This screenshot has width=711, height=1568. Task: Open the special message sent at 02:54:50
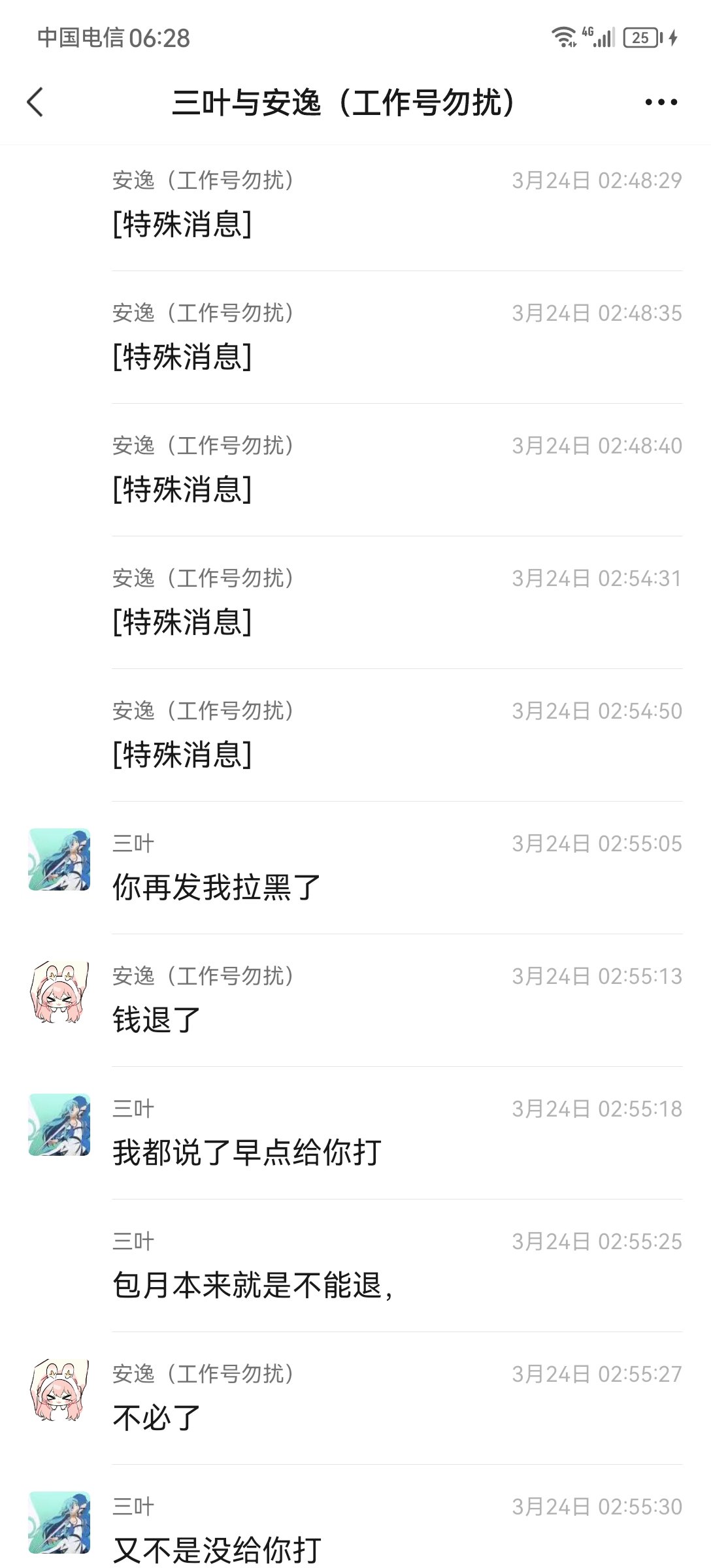182,755
